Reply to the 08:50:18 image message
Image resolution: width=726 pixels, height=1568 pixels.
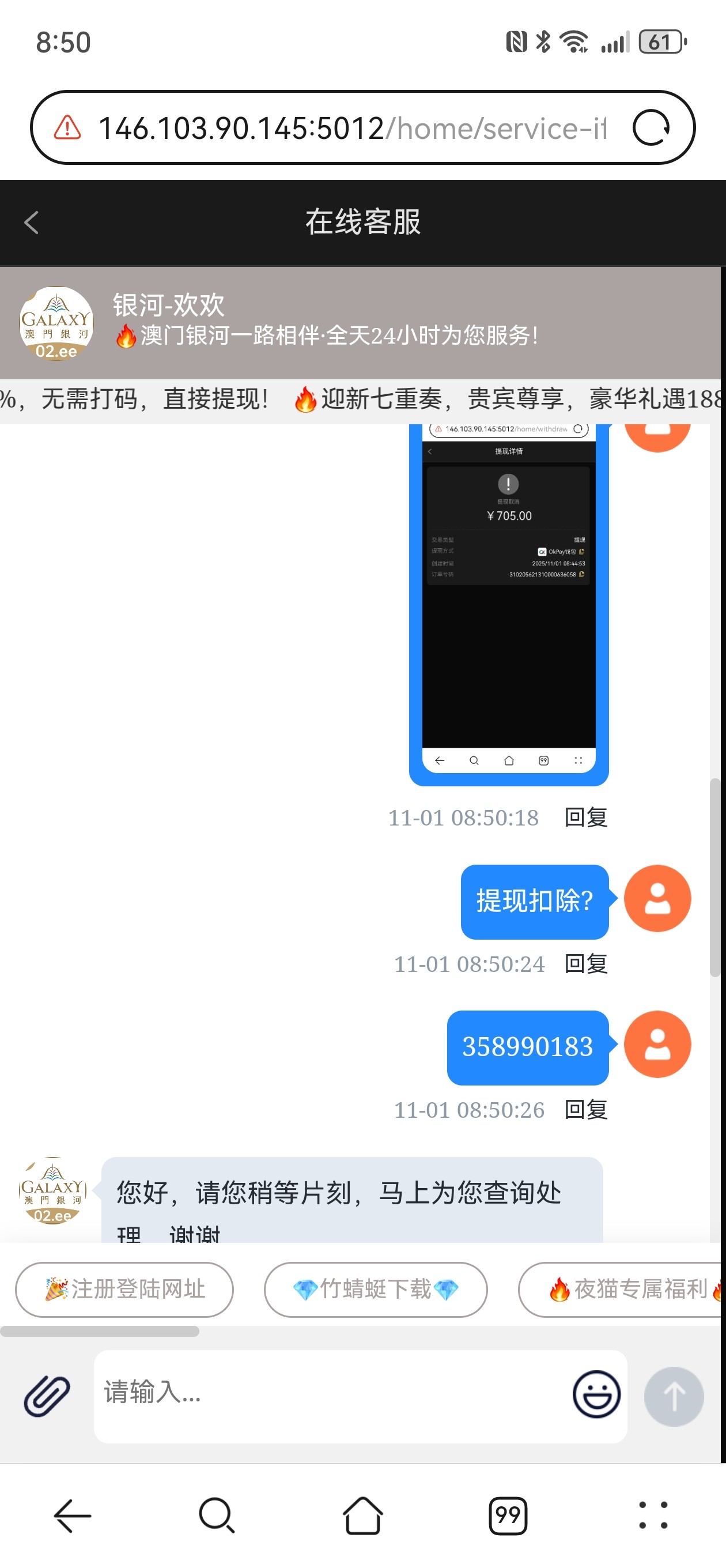[x=585, y=817]
